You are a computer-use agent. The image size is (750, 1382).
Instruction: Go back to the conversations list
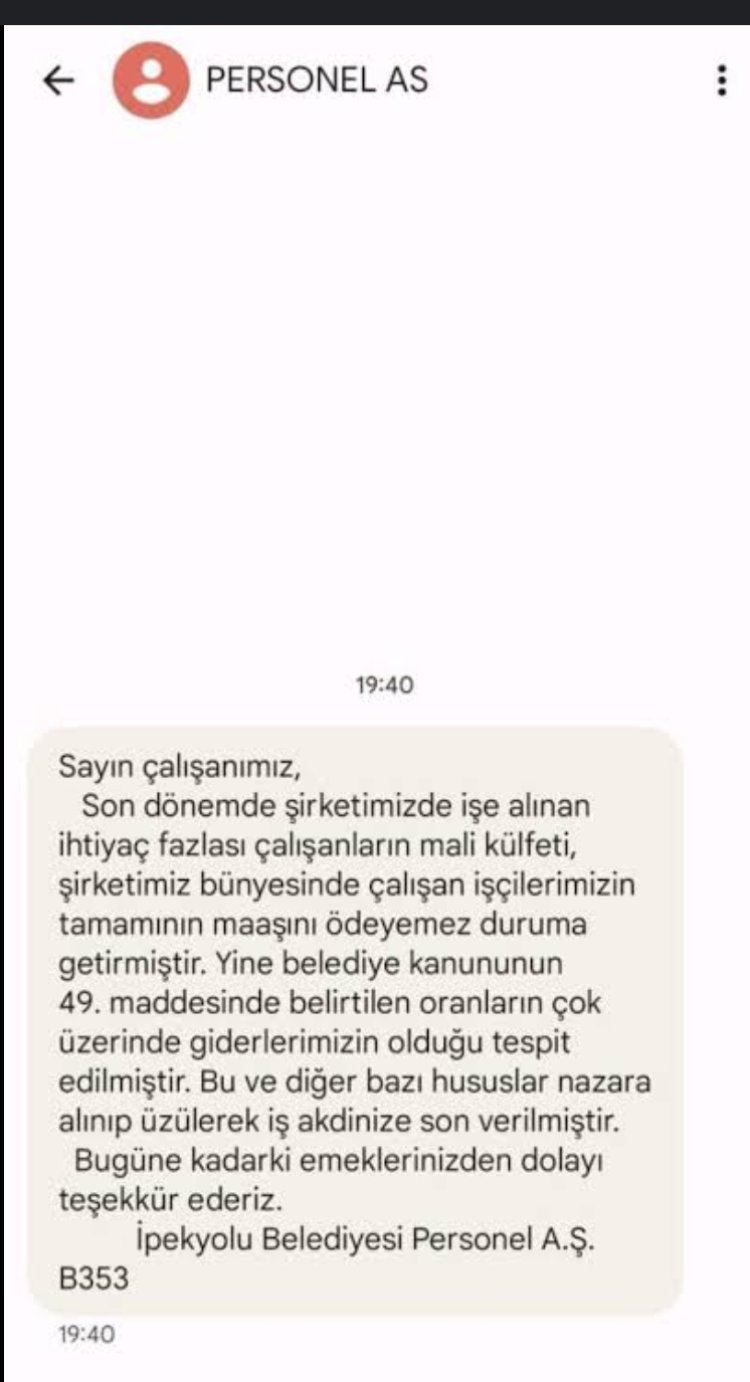(60, 81)
